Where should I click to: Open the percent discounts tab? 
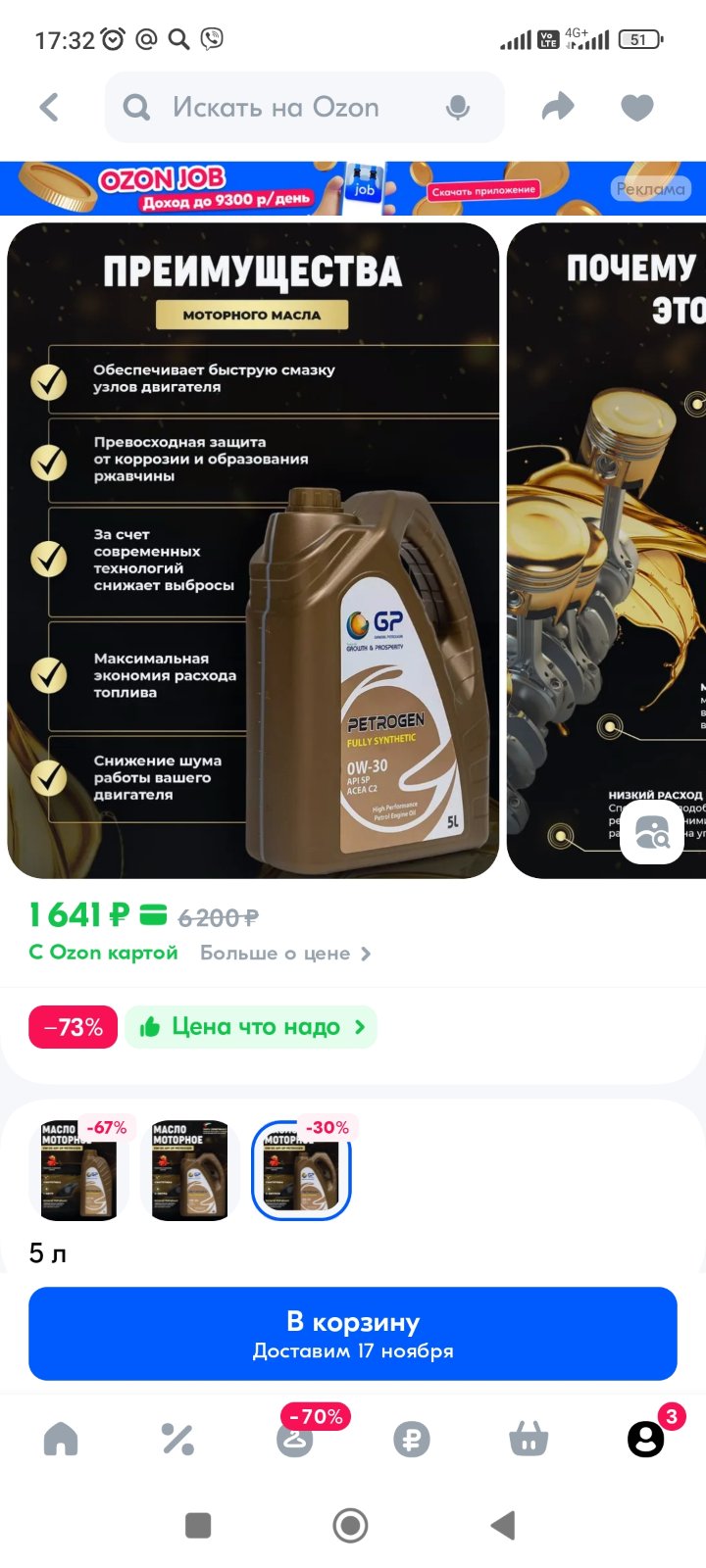(x=177, y=1439)
